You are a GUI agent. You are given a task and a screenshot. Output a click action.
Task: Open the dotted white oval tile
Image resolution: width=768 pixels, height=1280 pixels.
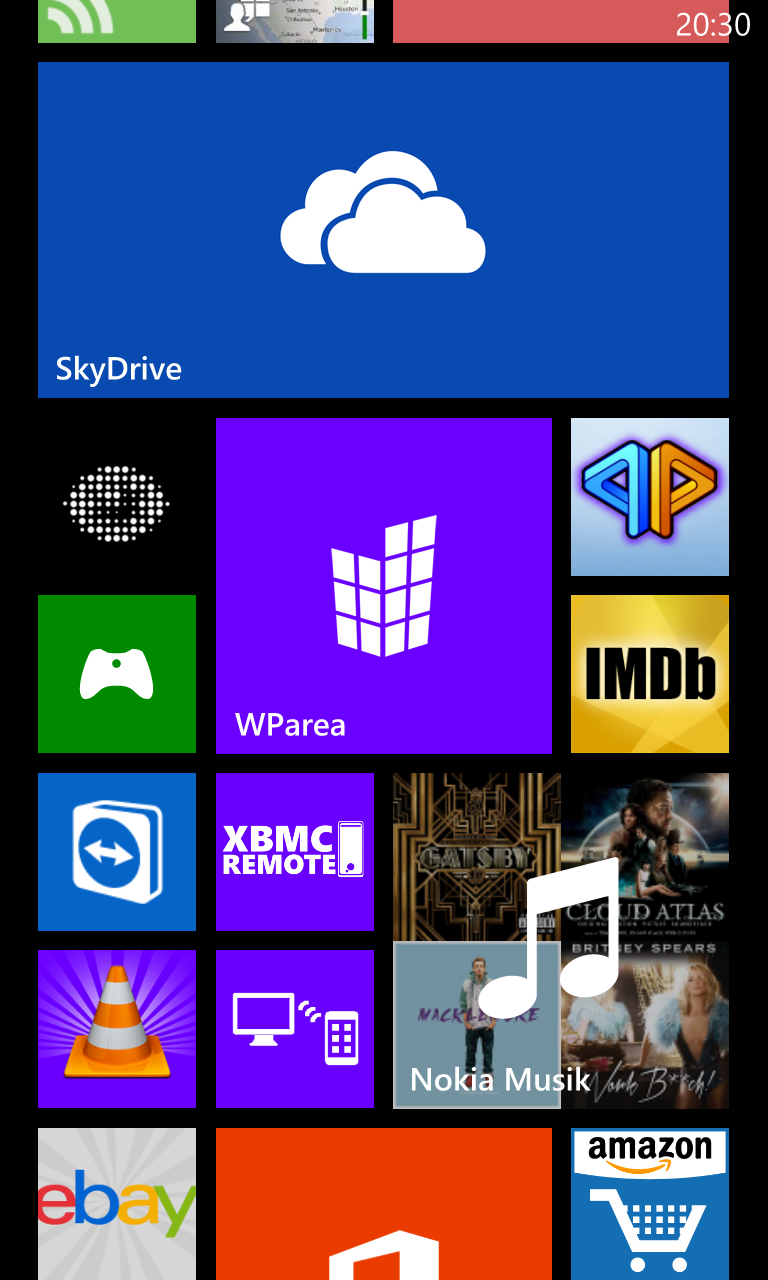[x=117, y=497]
